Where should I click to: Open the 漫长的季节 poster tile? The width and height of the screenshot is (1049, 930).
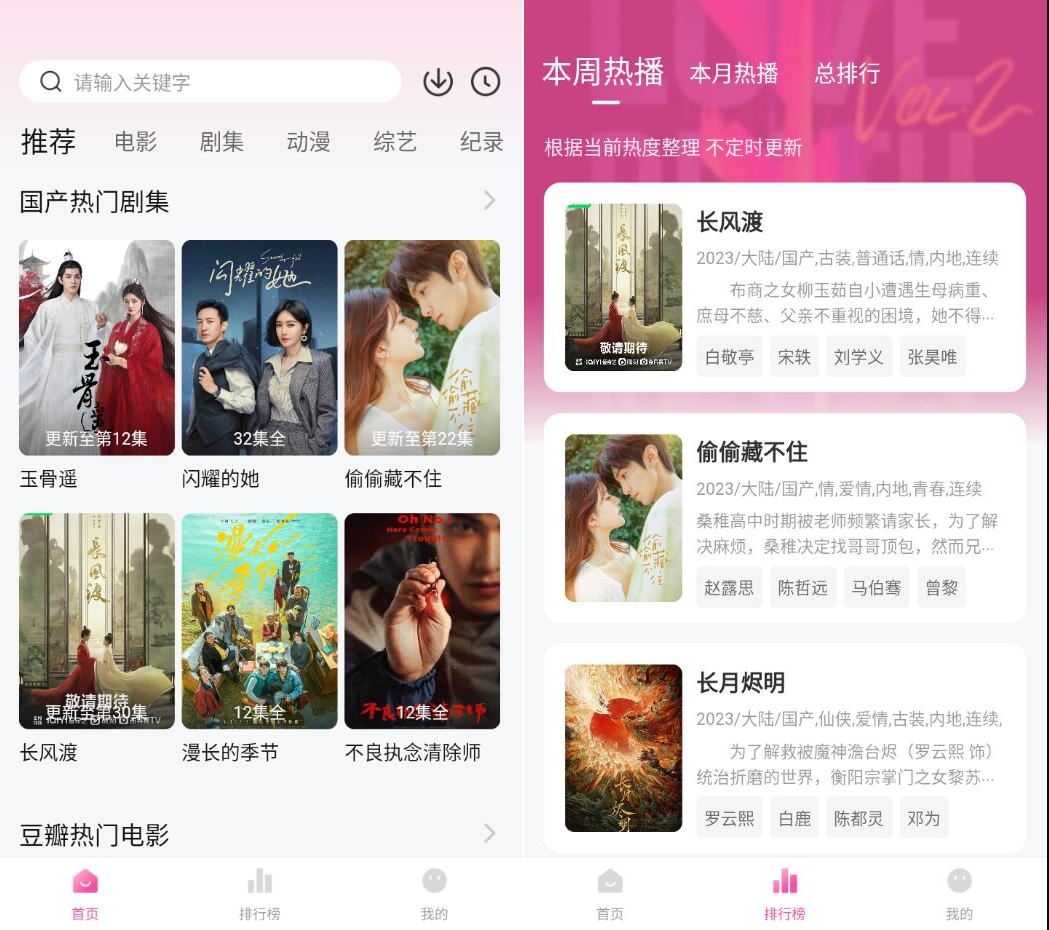(x=259, y=620)
